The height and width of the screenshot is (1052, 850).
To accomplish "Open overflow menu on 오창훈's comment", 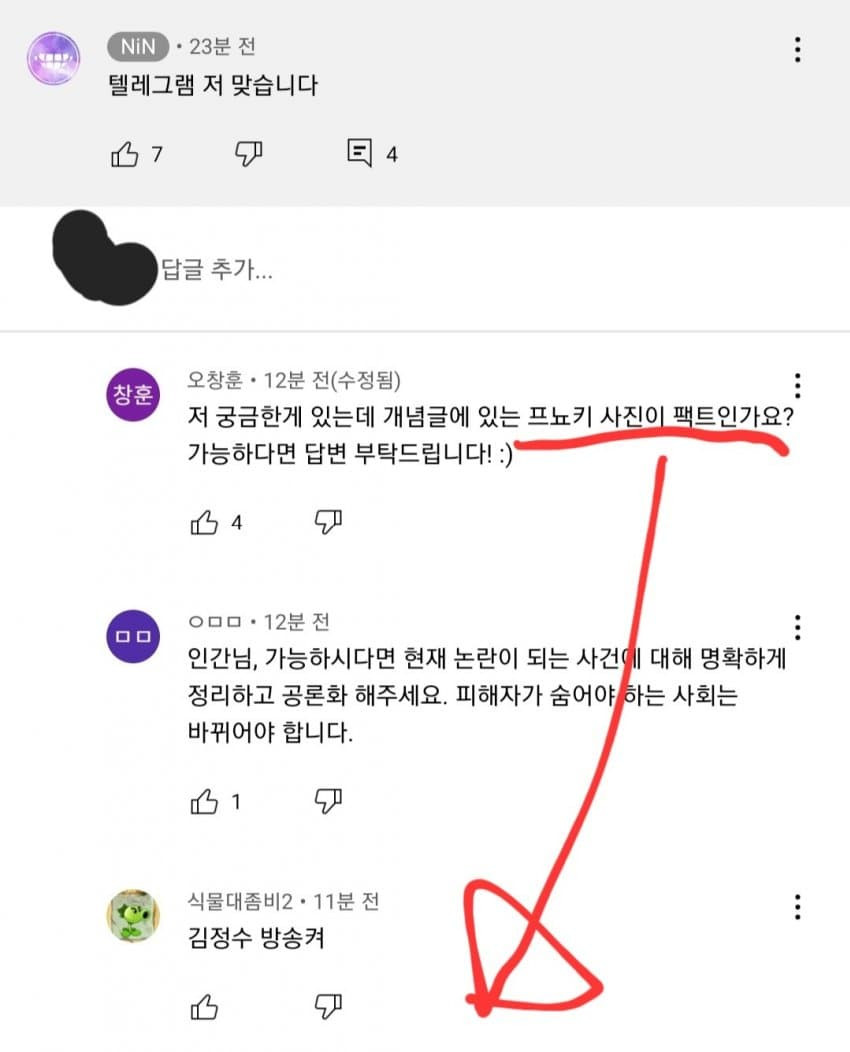I will tap(797, 385).
